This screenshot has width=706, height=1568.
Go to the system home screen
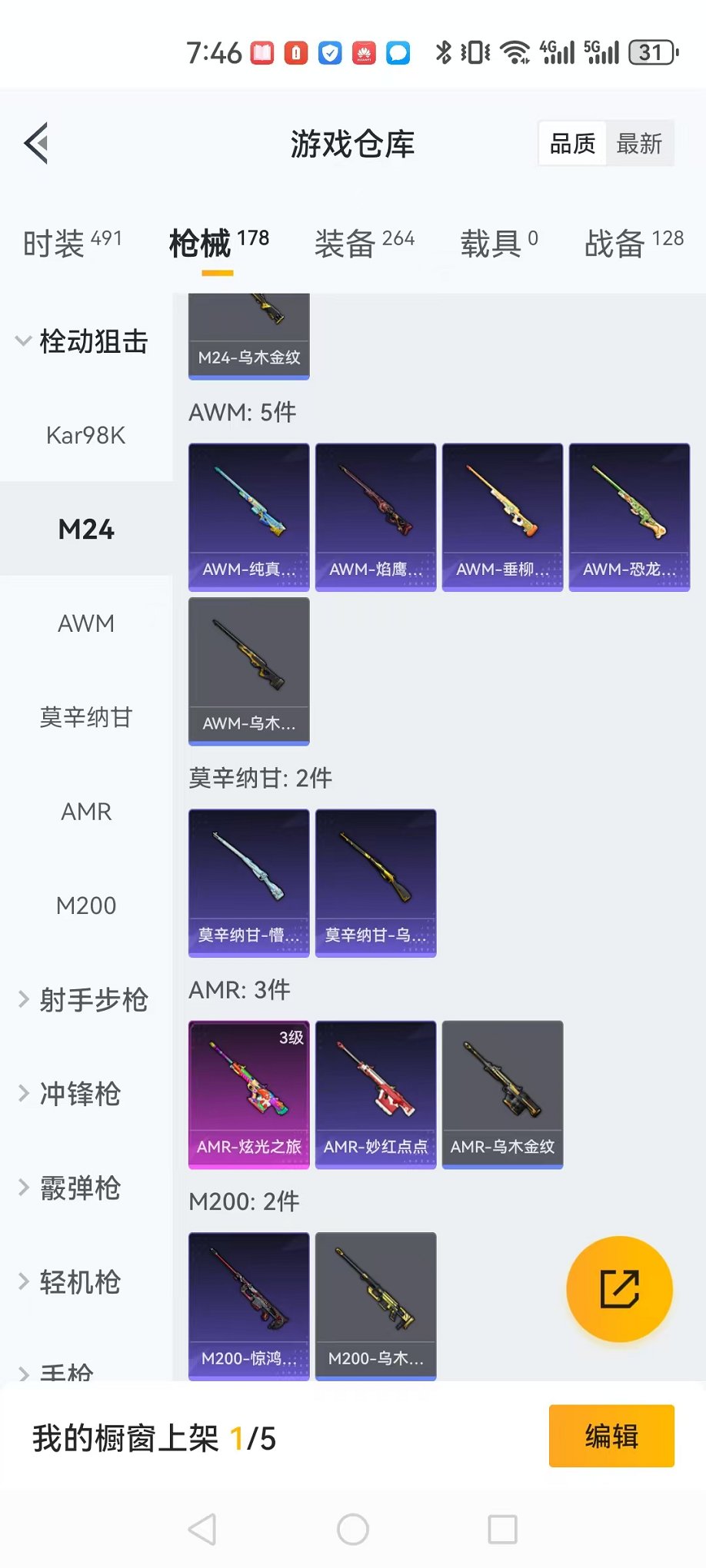[353, 1529]
